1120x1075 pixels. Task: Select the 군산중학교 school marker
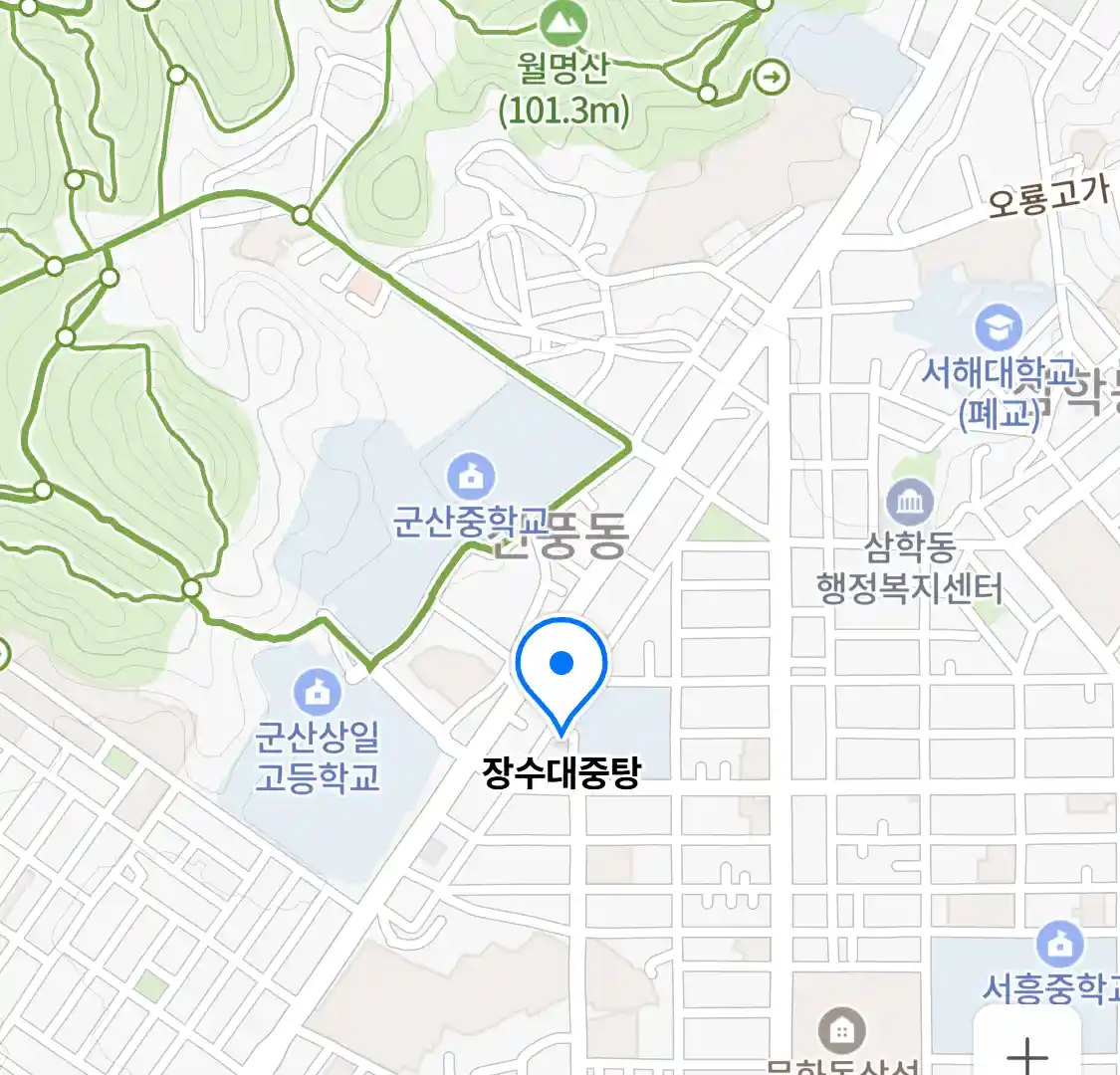coord(472,479)
